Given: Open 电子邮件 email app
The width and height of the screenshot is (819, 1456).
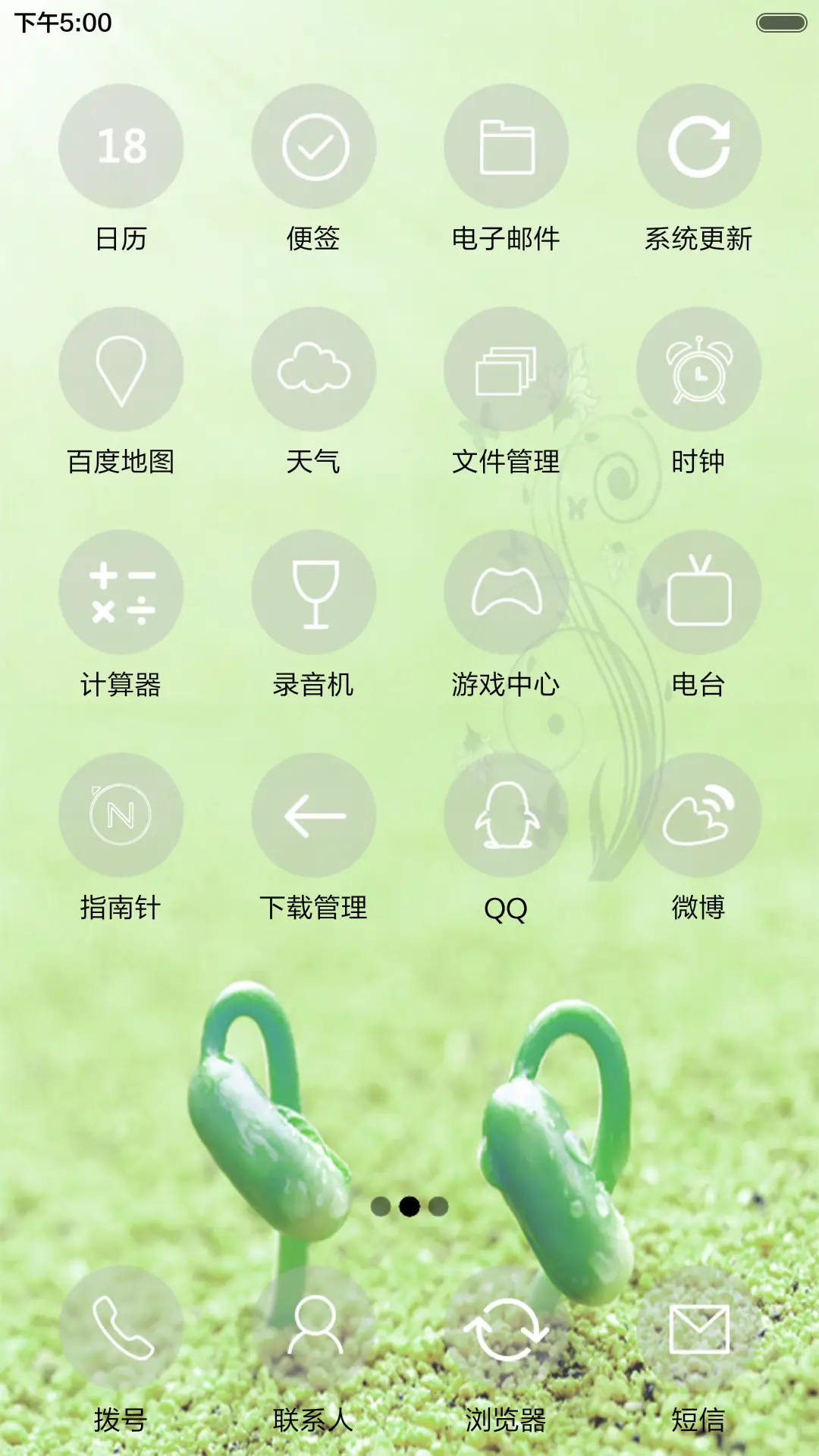Looking at the screenshot, I should pyautogui.click(x=507, y=148).
